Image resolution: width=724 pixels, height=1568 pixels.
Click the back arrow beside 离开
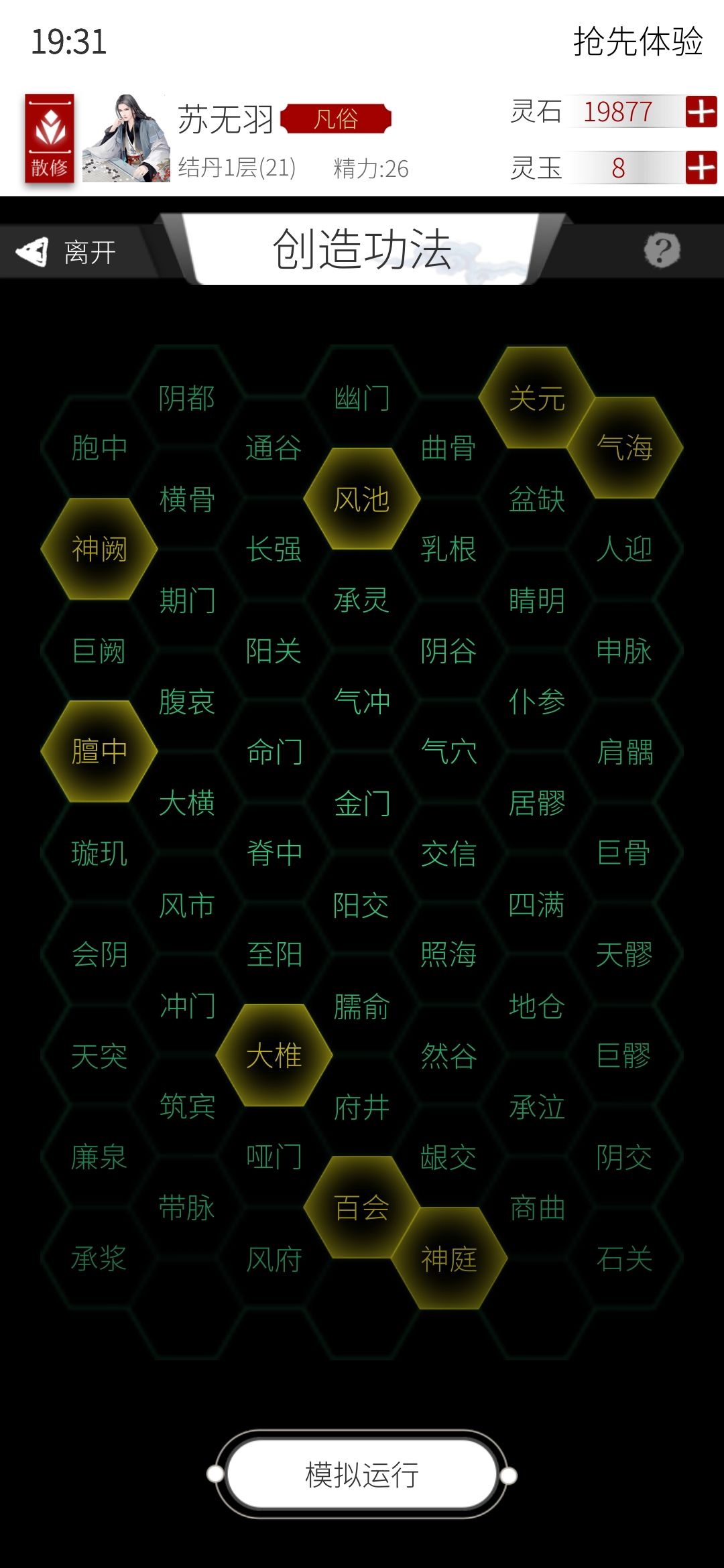[31, 250]
